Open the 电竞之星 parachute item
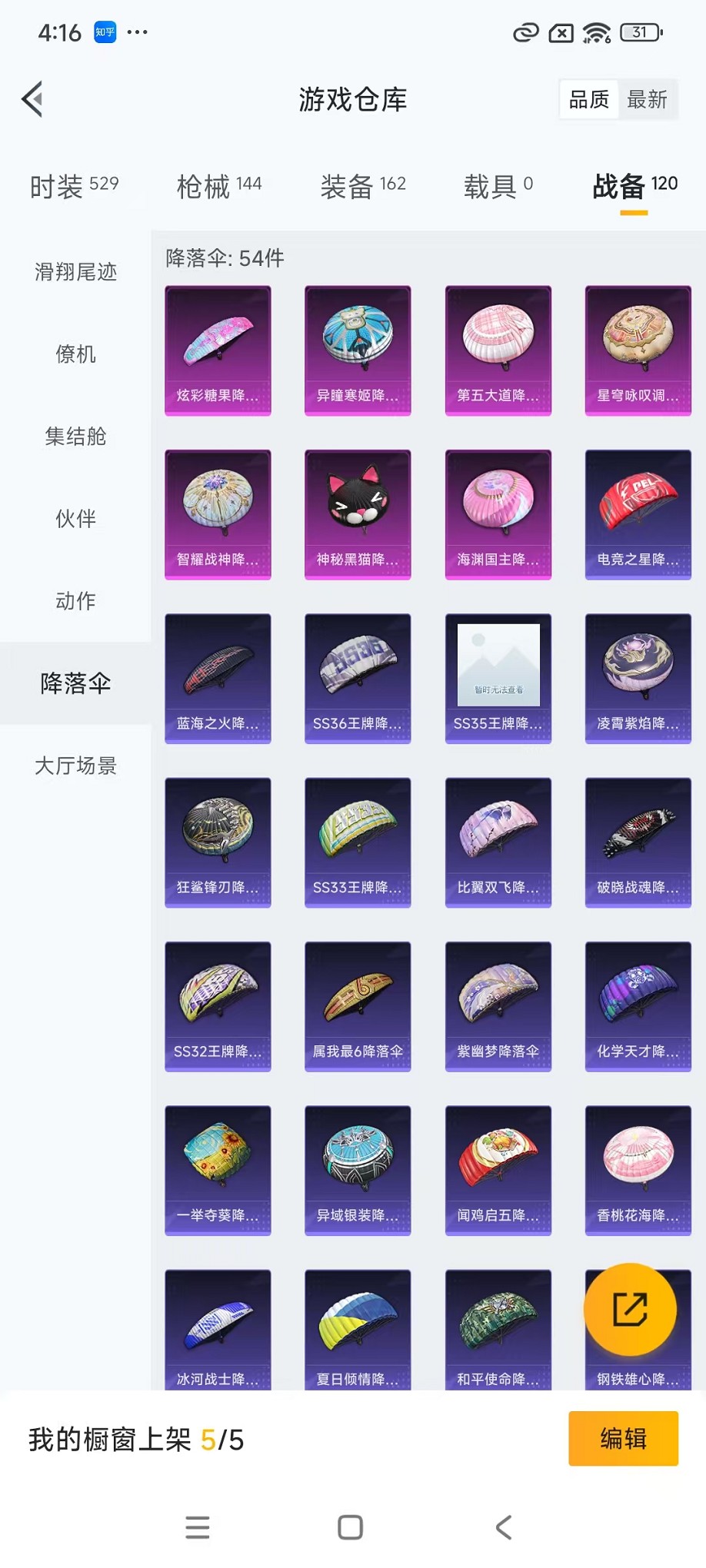706x1568 pixels. click(638, 514)
